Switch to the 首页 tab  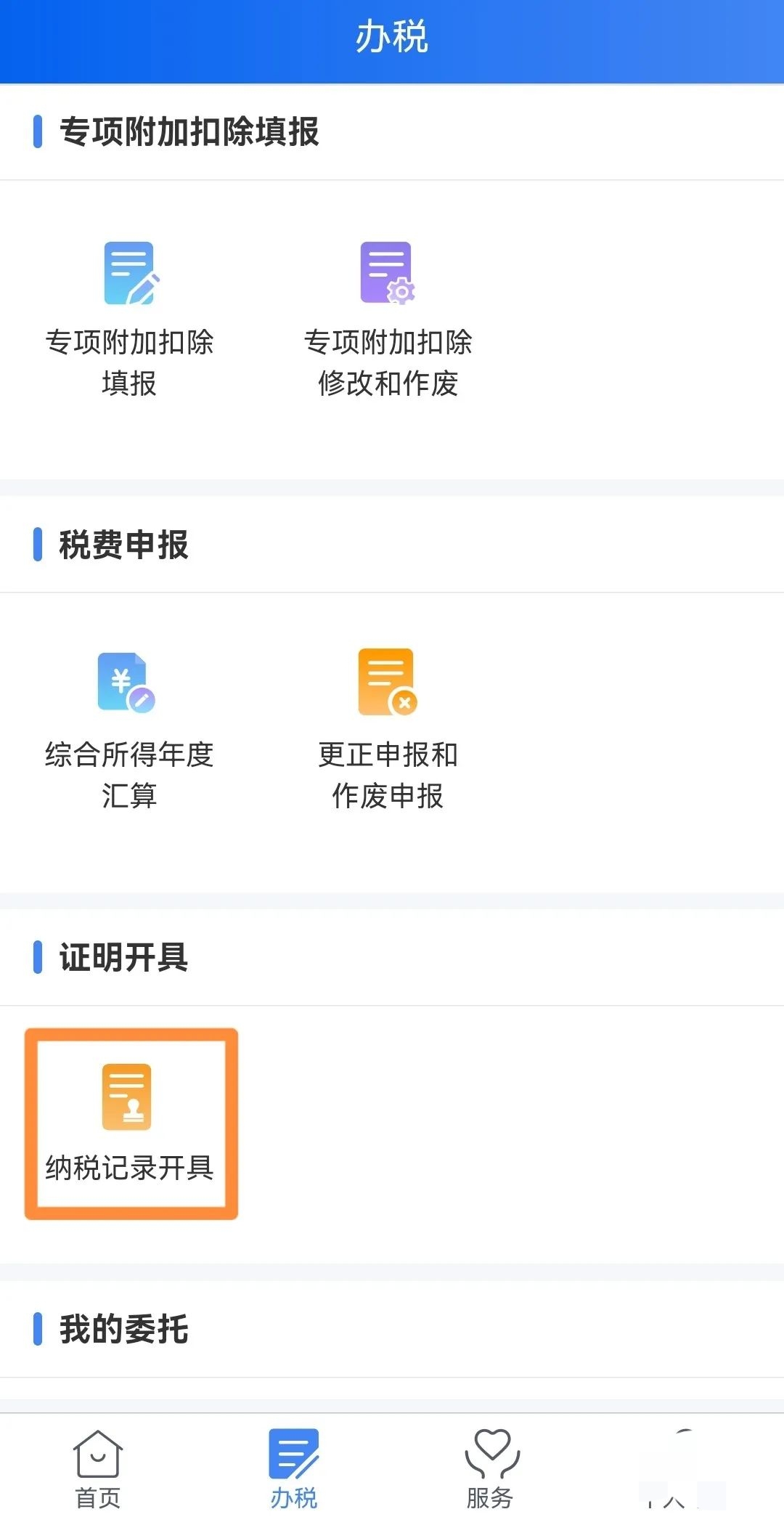click(x=98, y=1467)
